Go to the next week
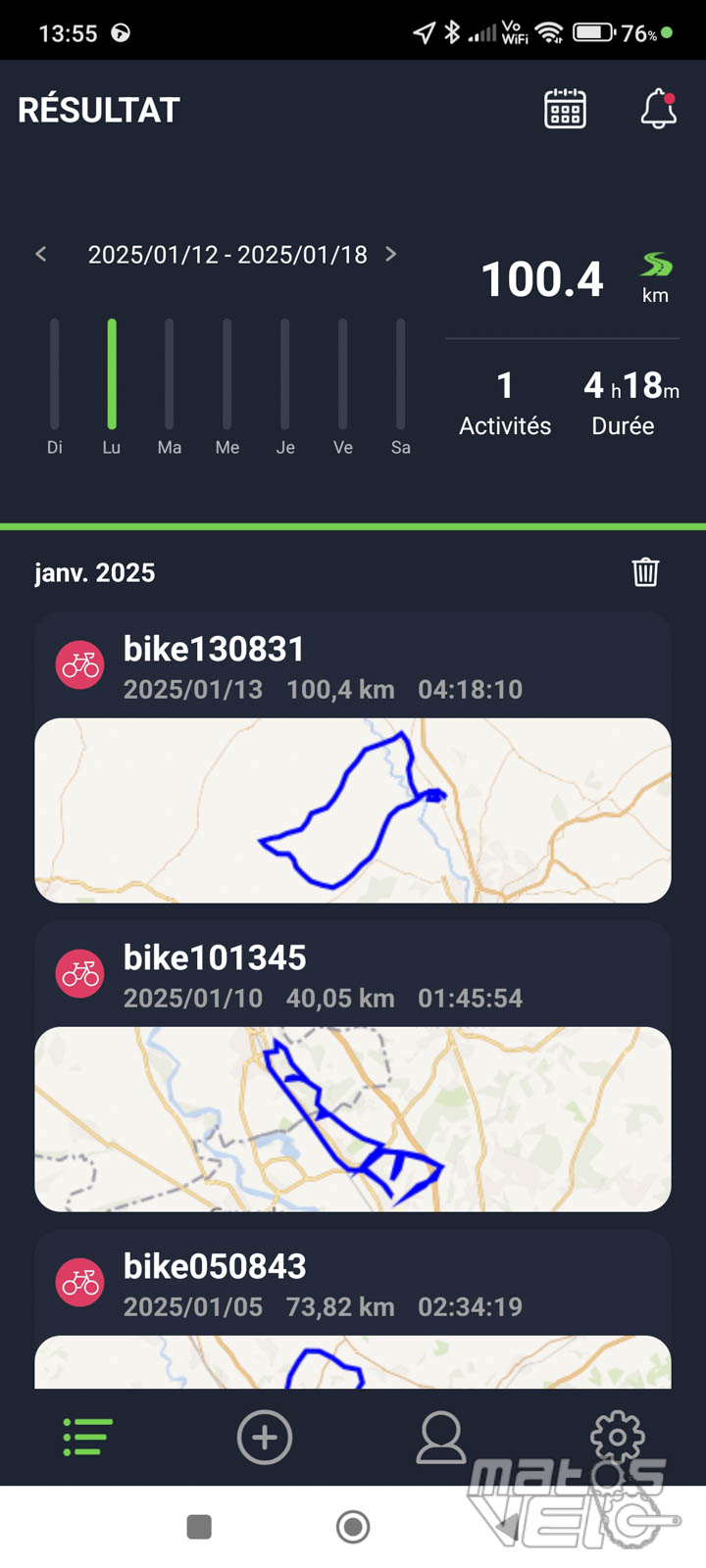Viewport: 706px width, 1568px height. coord(391,254)
